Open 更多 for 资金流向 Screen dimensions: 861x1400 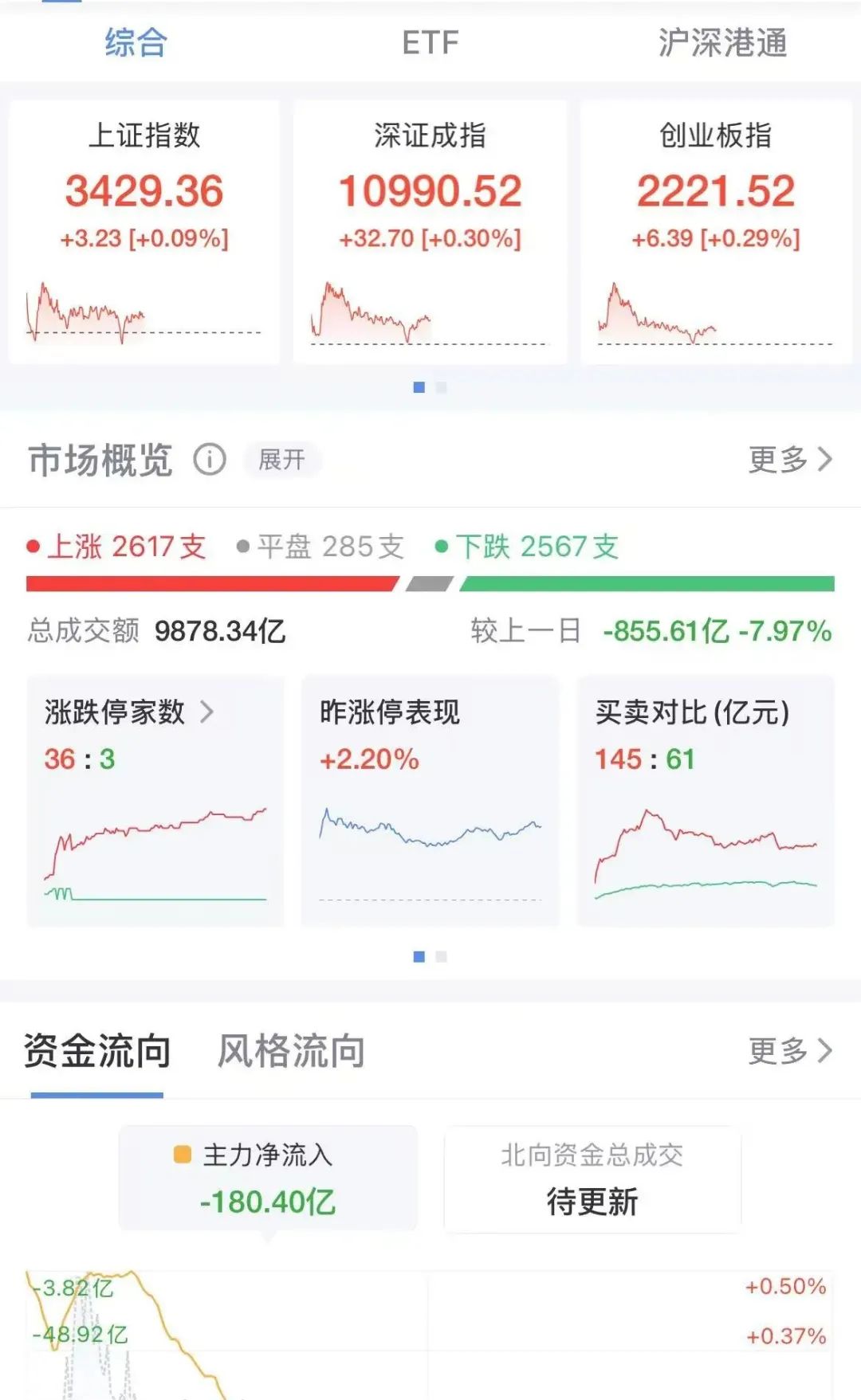point(789,1051)
